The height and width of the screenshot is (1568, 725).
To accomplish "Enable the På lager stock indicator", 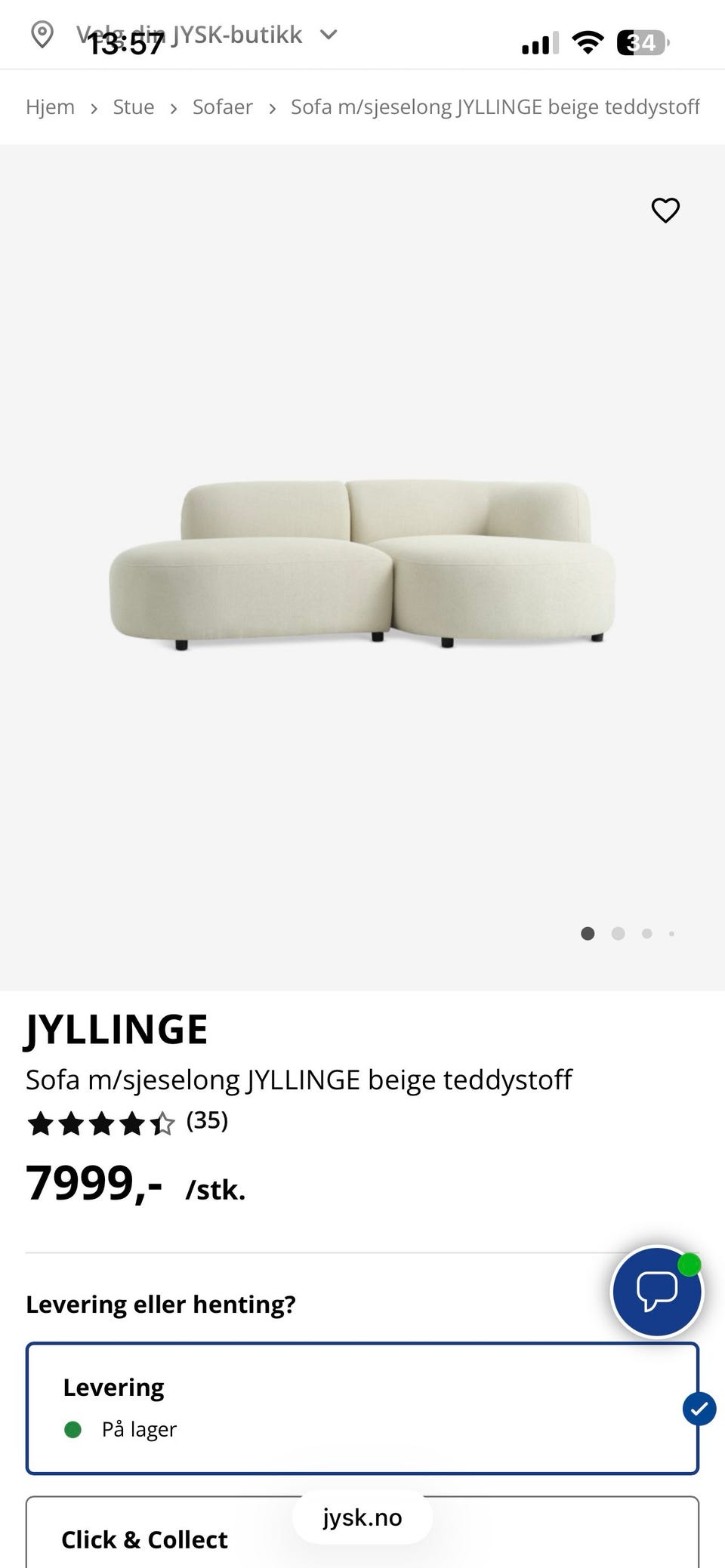I will [x=73, y=1429].
